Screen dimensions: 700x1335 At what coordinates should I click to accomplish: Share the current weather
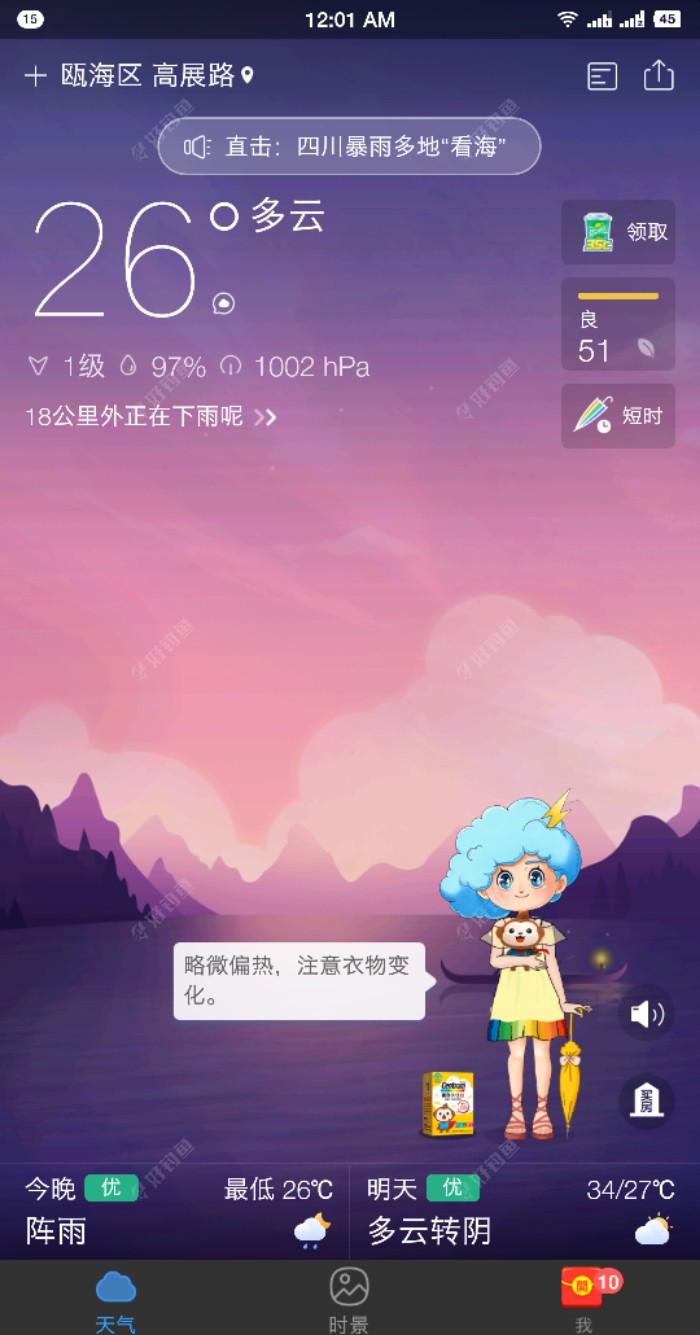coord(659,76)
